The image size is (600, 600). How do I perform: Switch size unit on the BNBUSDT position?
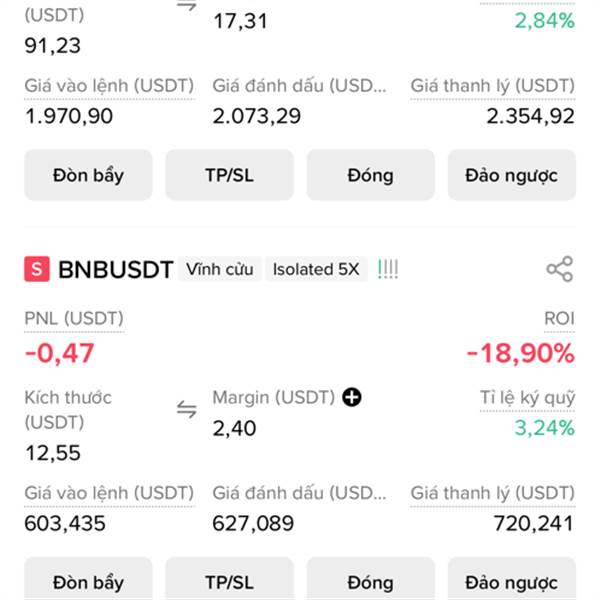[x=186, y=410]
